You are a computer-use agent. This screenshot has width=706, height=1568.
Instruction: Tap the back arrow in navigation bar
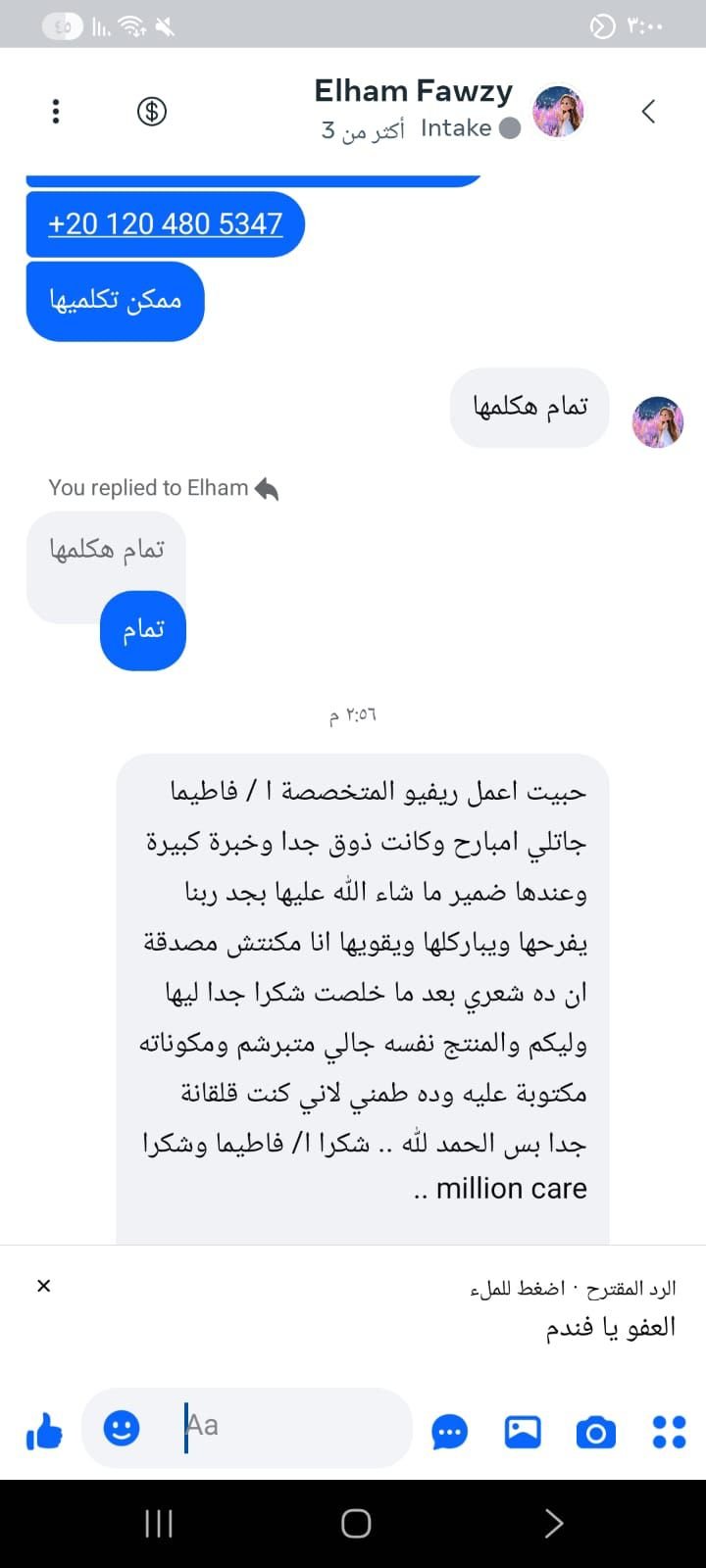click(554, 1522)
